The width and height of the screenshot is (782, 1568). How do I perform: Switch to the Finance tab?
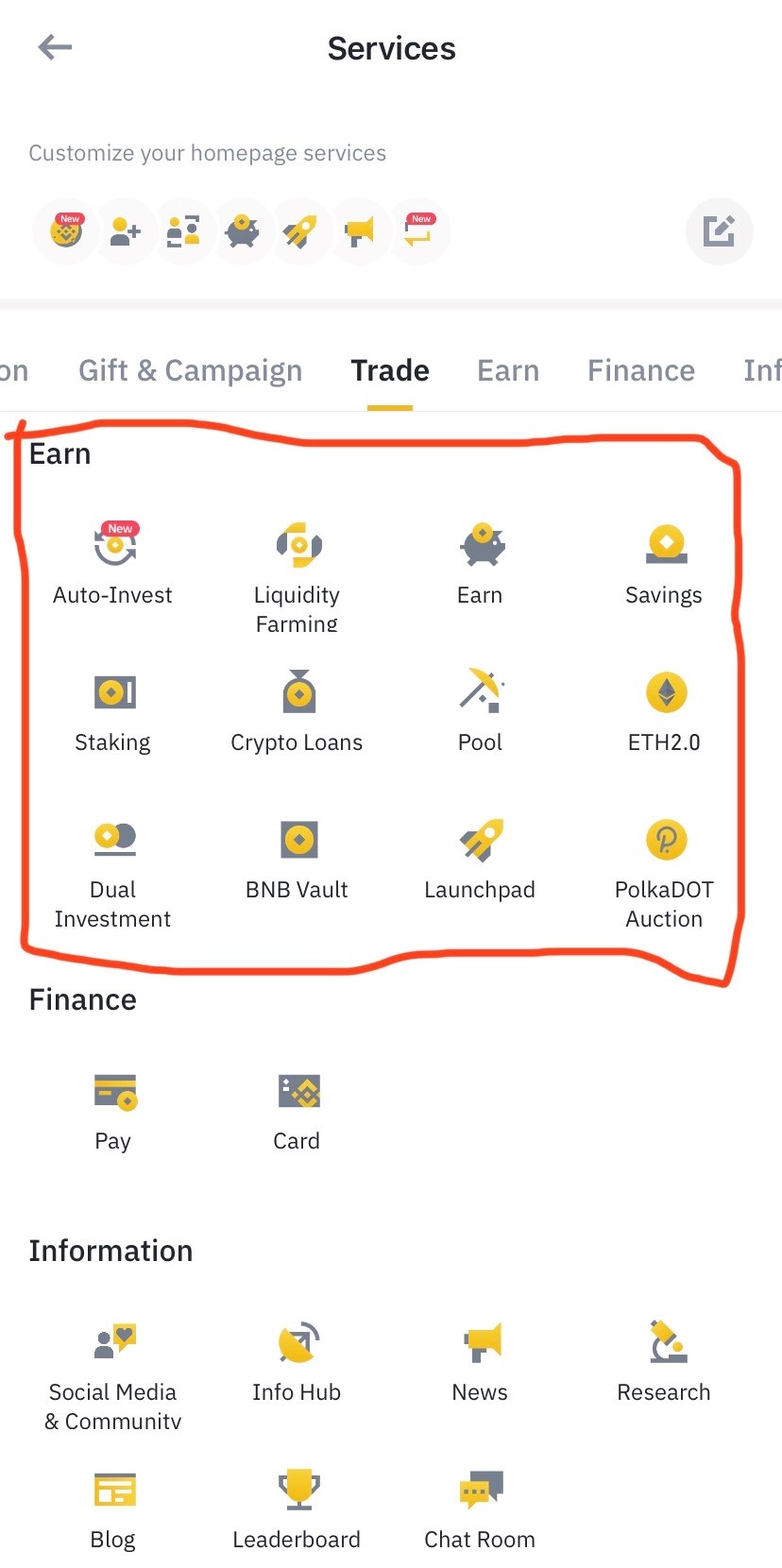coord(640,370)
